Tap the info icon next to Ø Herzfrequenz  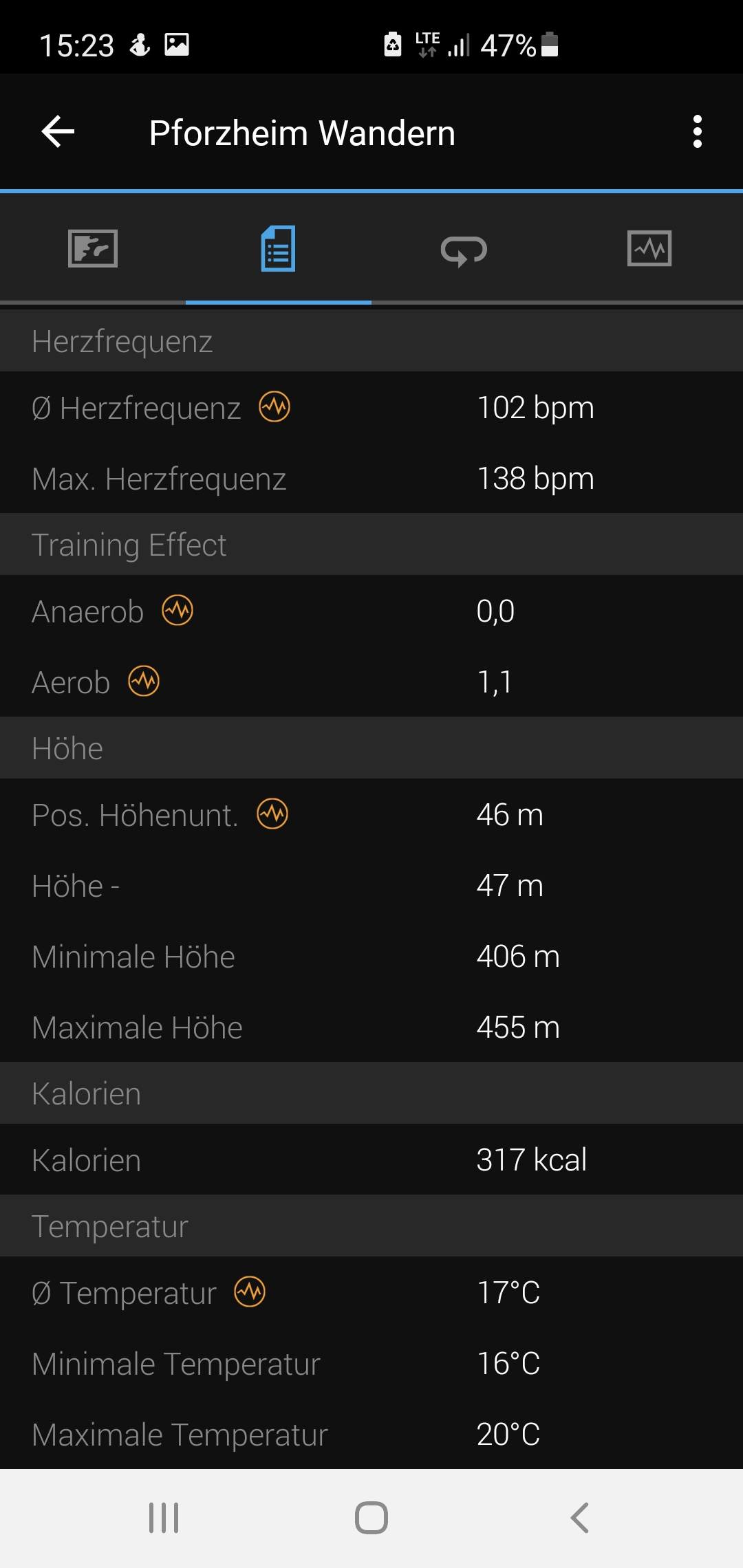274,407
